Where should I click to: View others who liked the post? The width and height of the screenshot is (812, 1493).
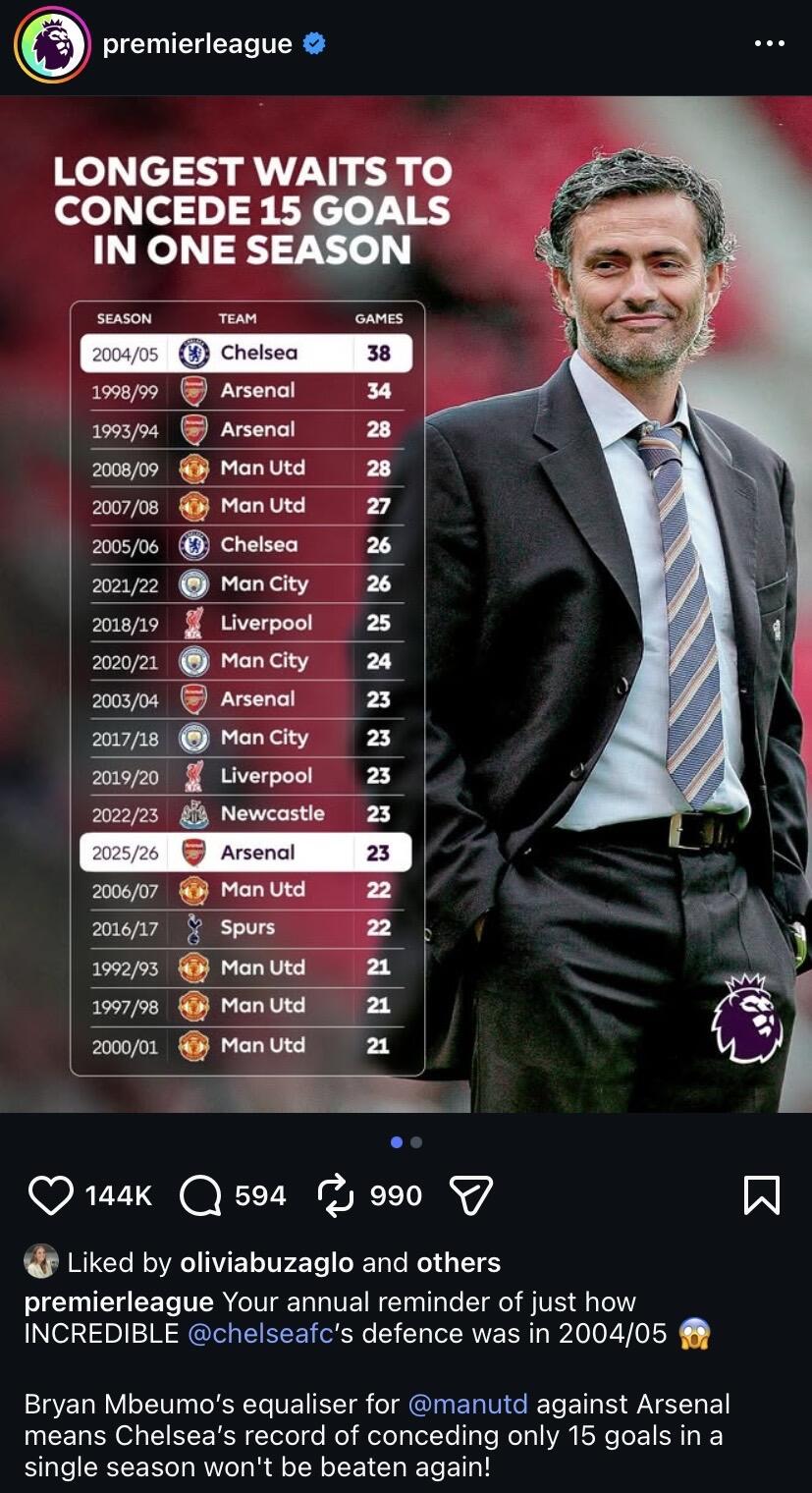[459, 1263]
